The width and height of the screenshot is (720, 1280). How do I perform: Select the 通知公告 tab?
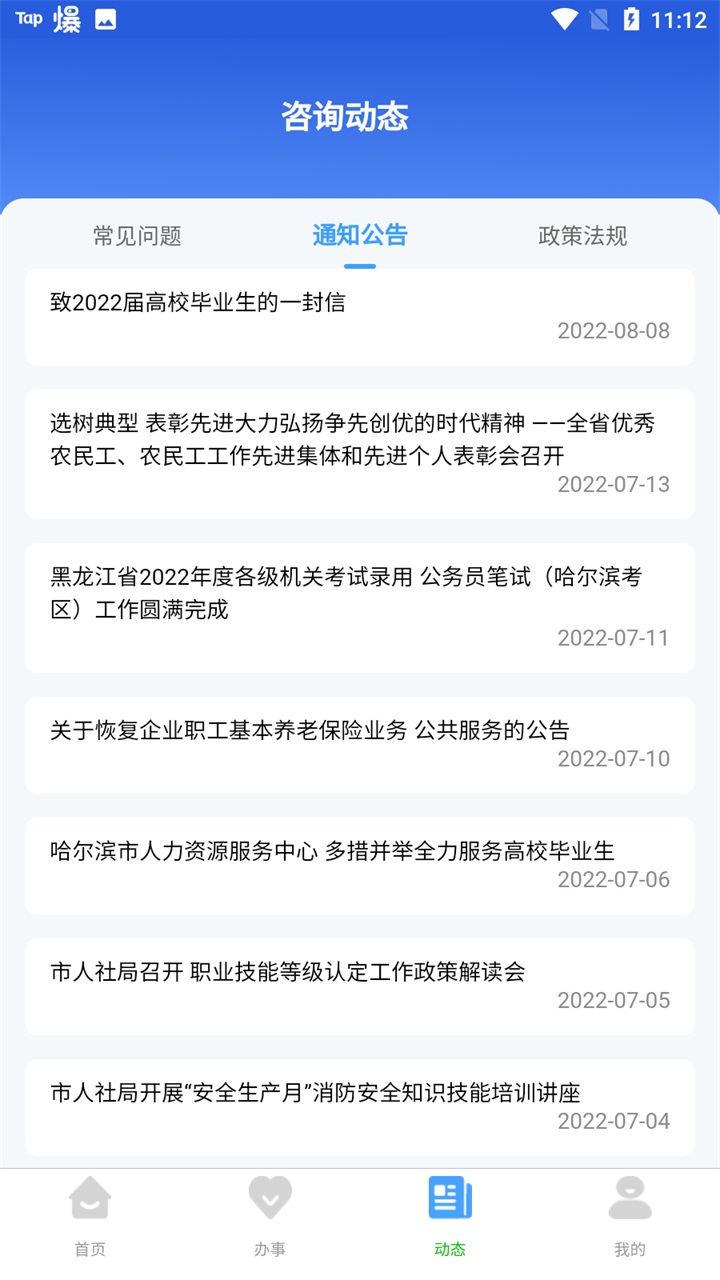point(359,236)
